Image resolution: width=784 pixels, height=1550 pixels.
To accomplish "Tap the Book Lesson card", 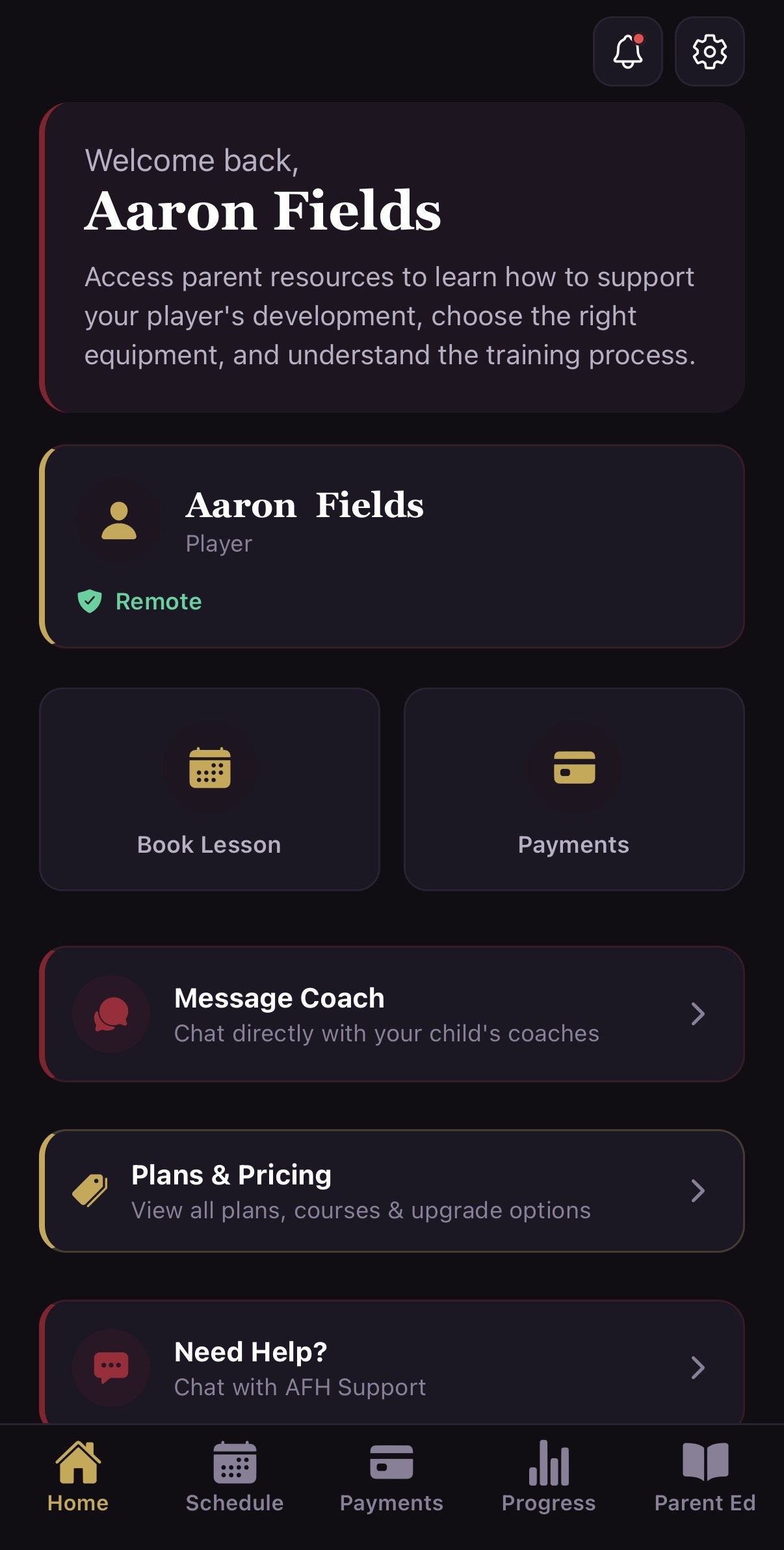I will (209, 789).
